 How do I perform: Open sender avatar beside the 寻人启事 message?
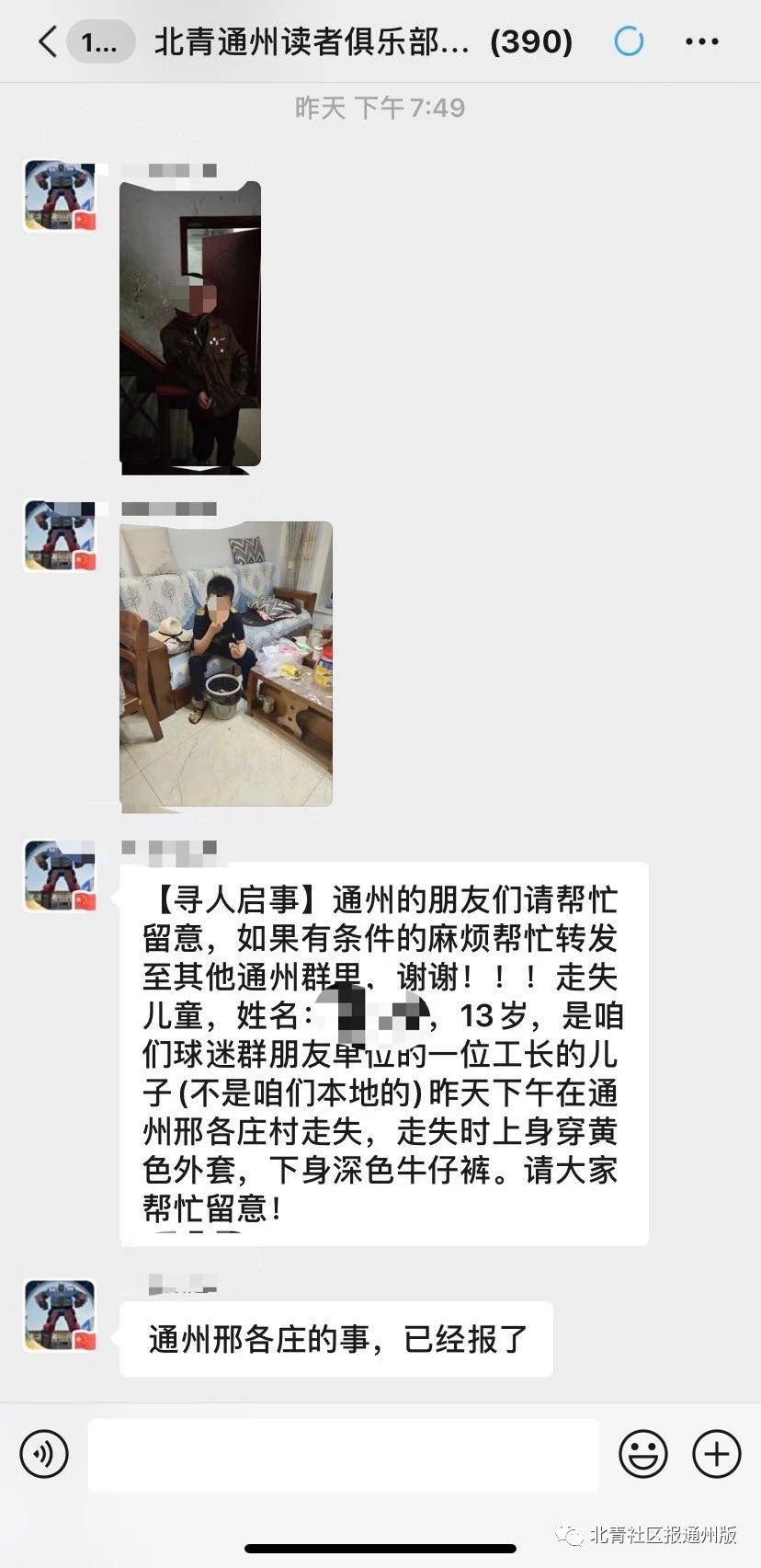coord(61,876)
